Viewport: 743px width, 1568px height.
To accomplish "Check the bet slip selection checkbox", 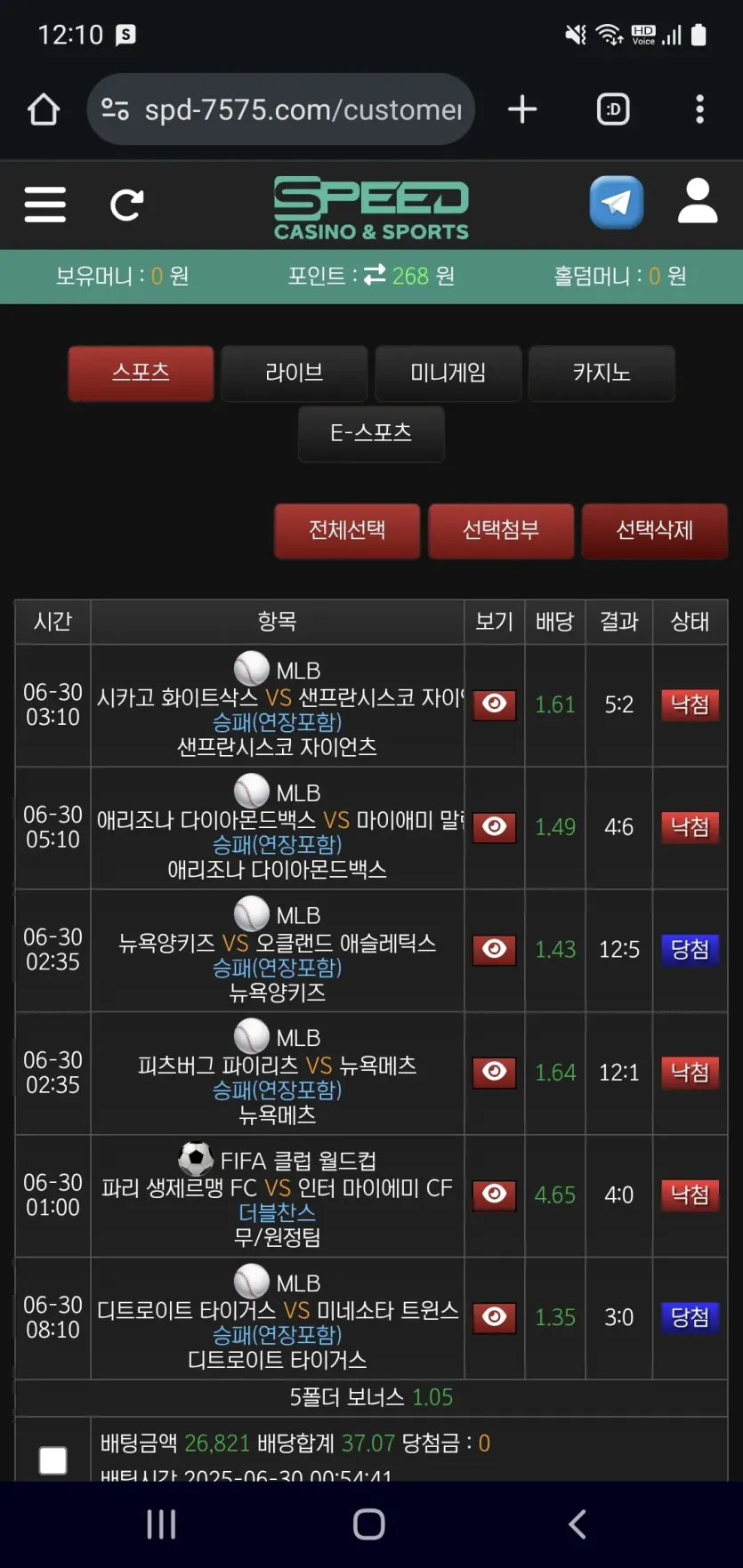I will click(53, 1459).
